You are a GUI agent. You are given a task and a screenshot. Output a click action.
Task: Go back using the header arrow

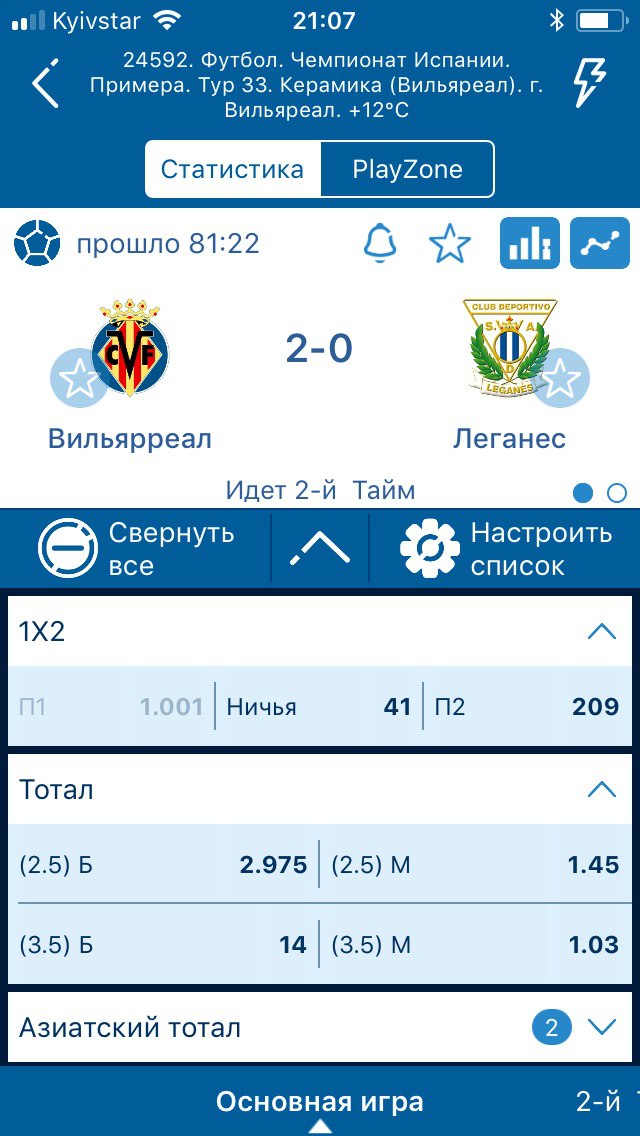45,84
